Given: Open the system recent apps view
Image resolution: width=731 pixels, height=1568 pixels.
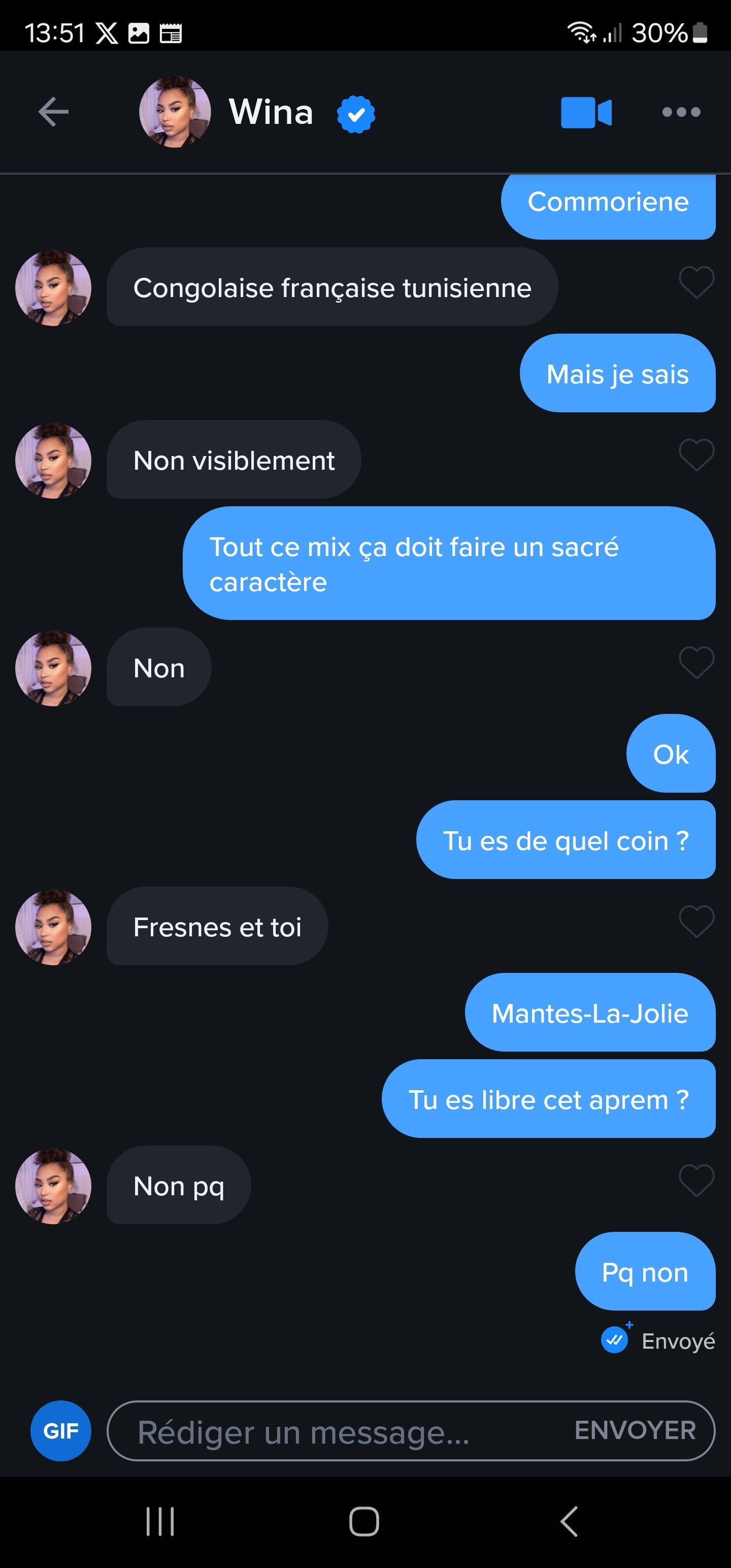Looking at the screenshot, I should (160, 1522).
